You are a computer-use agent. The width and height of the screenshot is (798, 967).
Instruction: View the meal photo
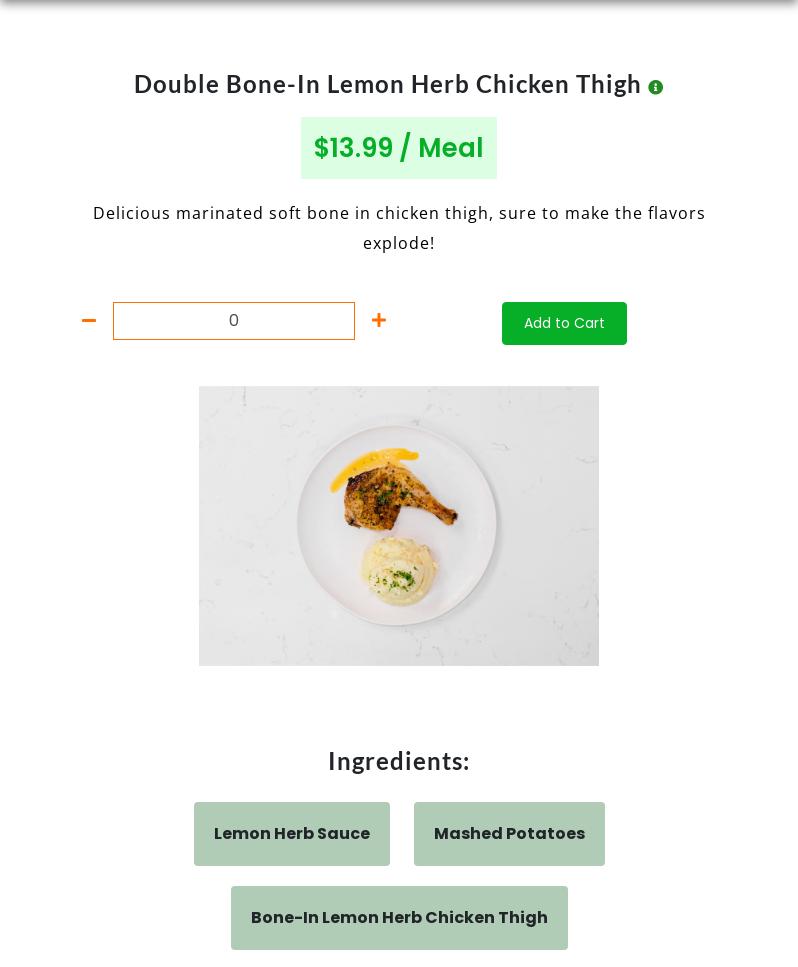tap(399, 526)
